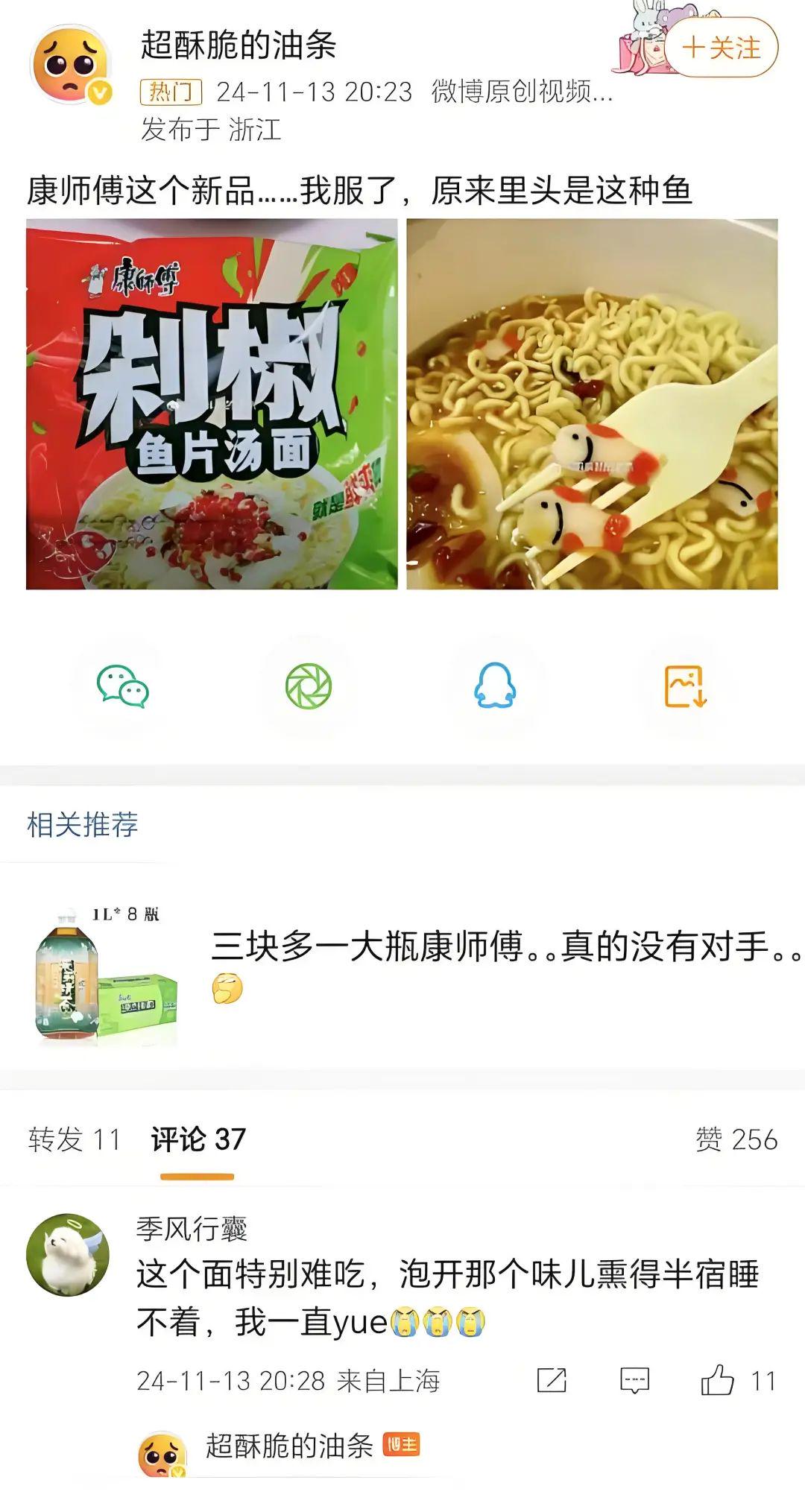Screen dimensions: 805x1512
Task: Reply to 季风行囊's comment
Action: [x=634, y=1381]
